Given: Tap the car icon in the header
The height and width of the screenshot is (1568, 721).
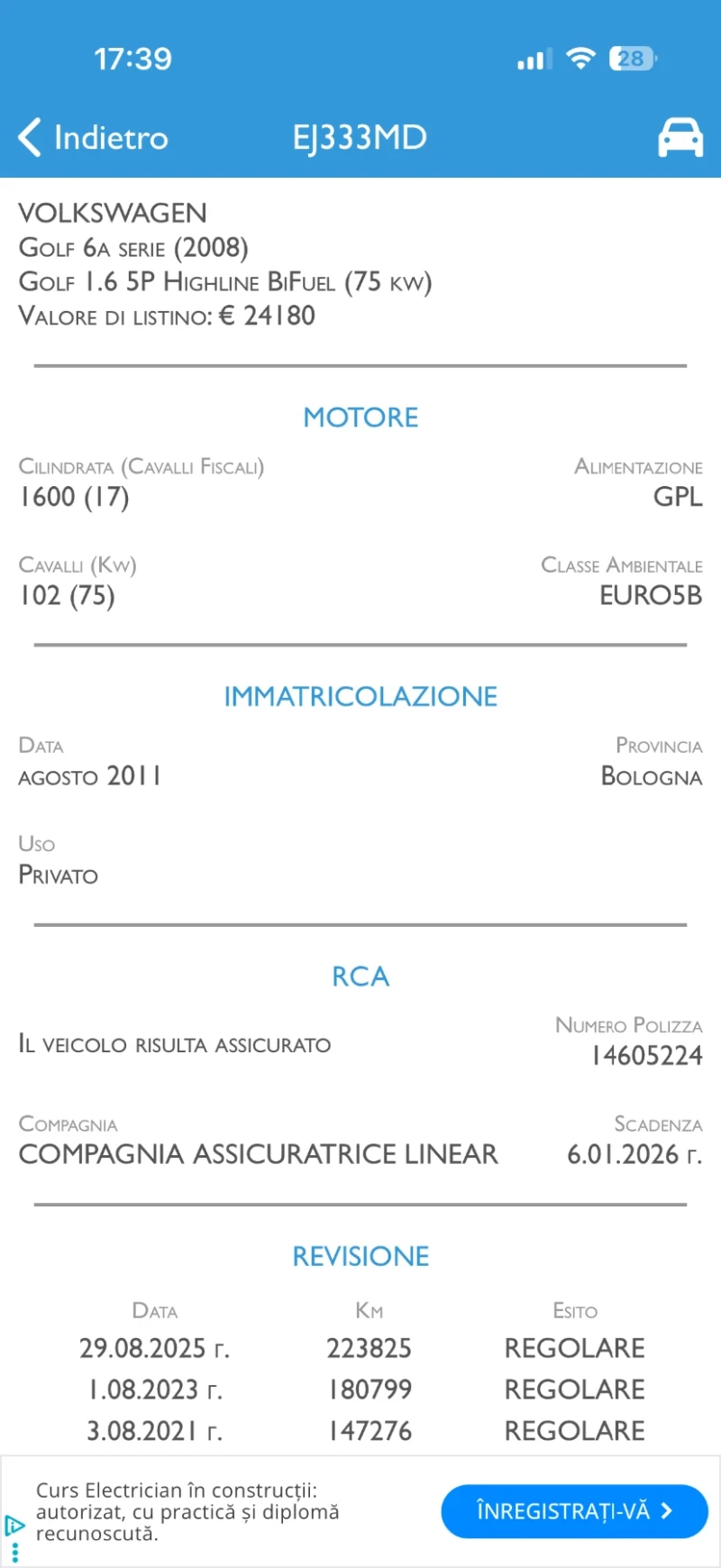Looking at the screenshot, I should pyautogui.click(x=680, y=138).
